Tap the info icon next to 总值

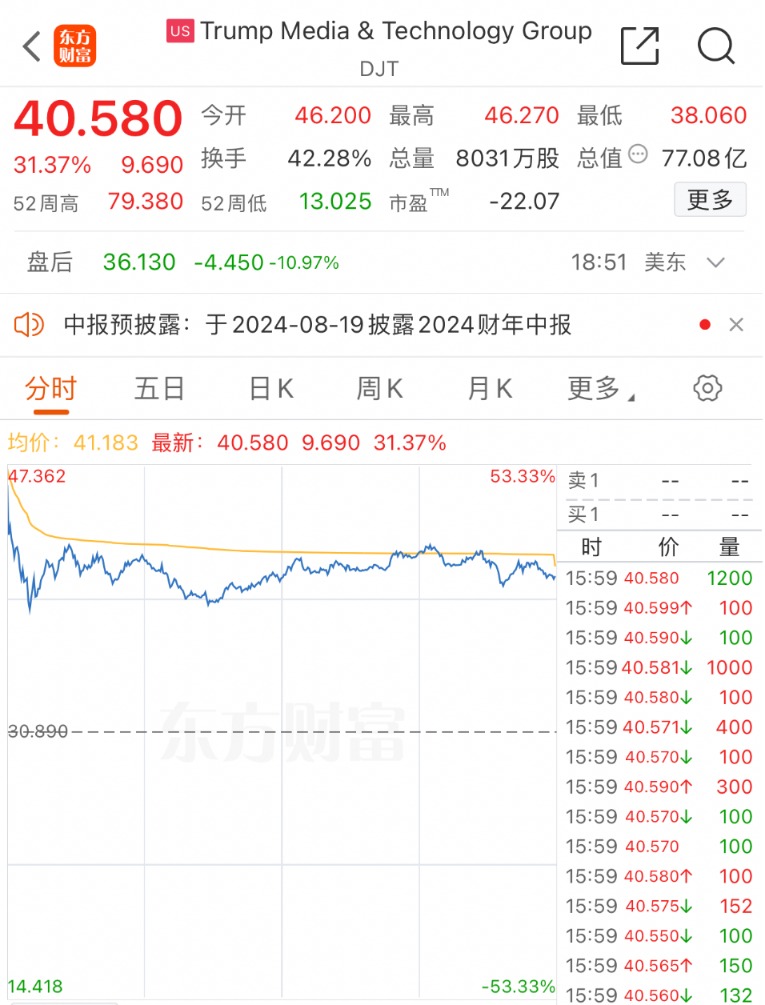tap(637, 157)
